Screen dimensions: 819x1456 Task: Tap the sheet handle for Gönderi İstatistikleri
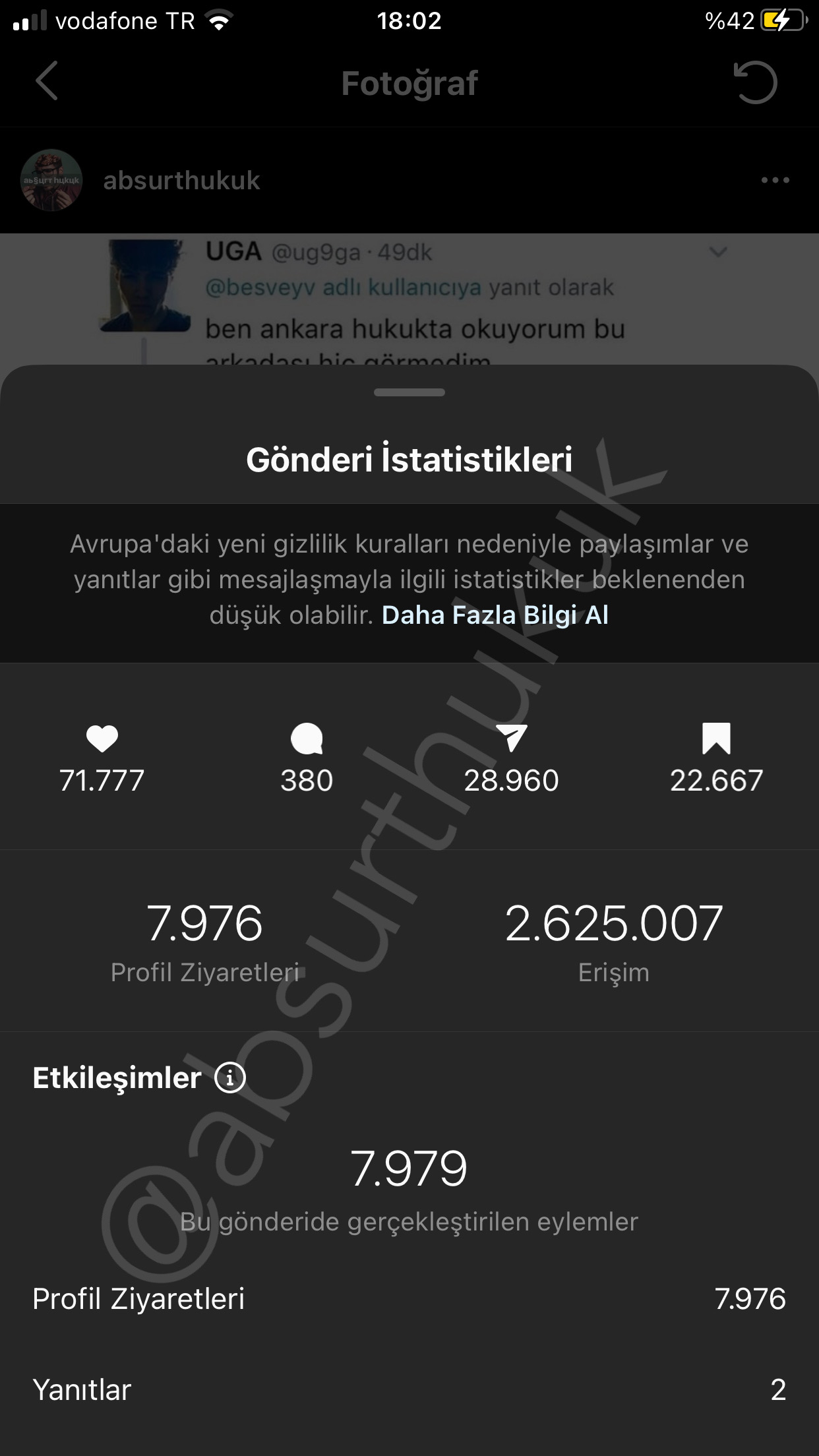pyautogui.click(x=409, y=392)
